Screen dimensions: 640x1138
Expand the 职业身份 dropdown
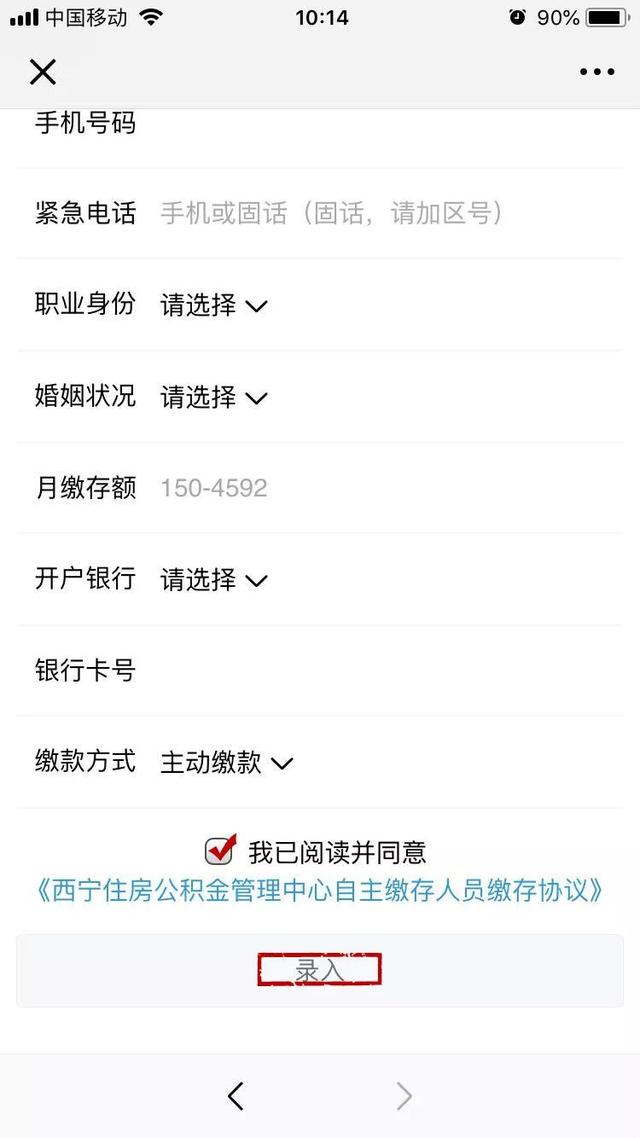[x=214, y=306]
